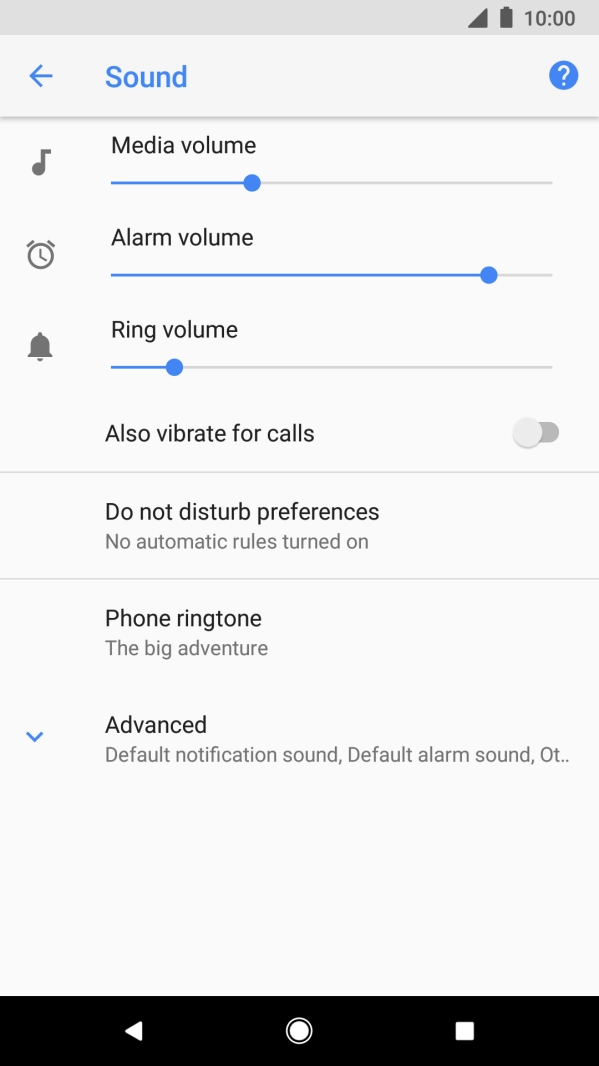Go back using the app bar arrow
Image resolution: width=599 pixels, height=1066 pixels.
[41, 76]
